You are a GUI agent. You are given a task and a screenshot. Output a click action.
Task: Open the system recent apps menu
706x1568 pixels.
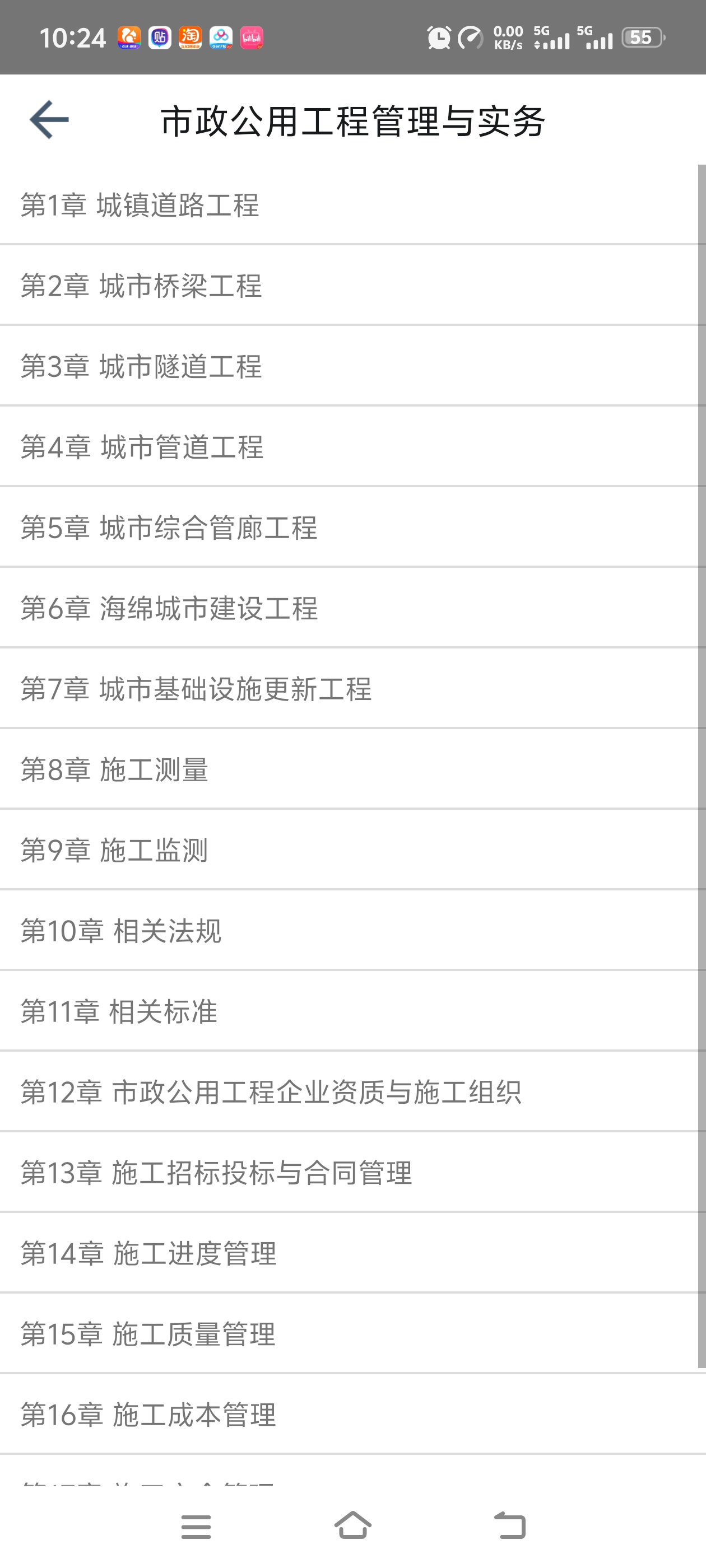(196, 1527)
